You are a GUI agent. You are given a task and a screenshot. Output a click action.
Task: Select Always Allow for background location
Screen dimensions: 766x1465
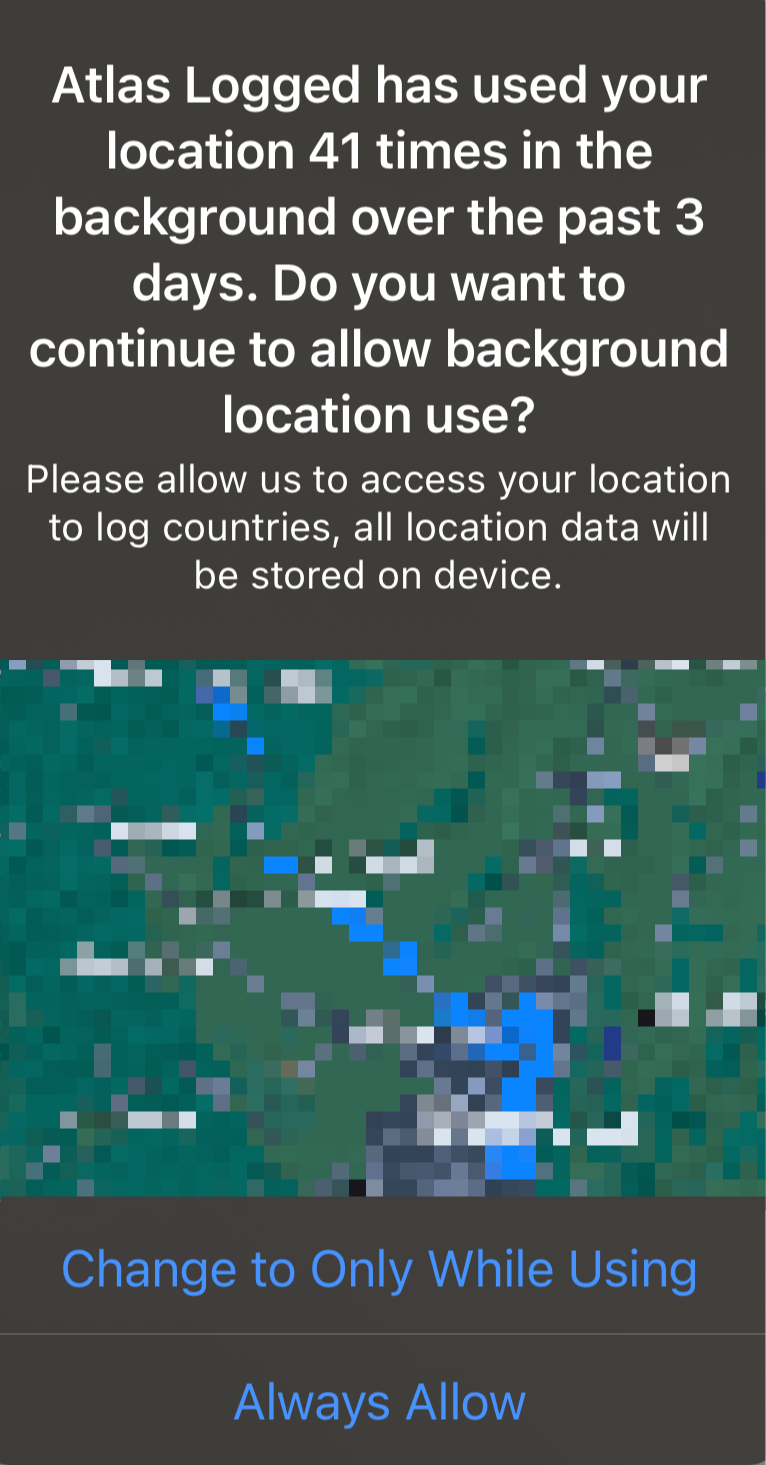(x=380, y=1401)
